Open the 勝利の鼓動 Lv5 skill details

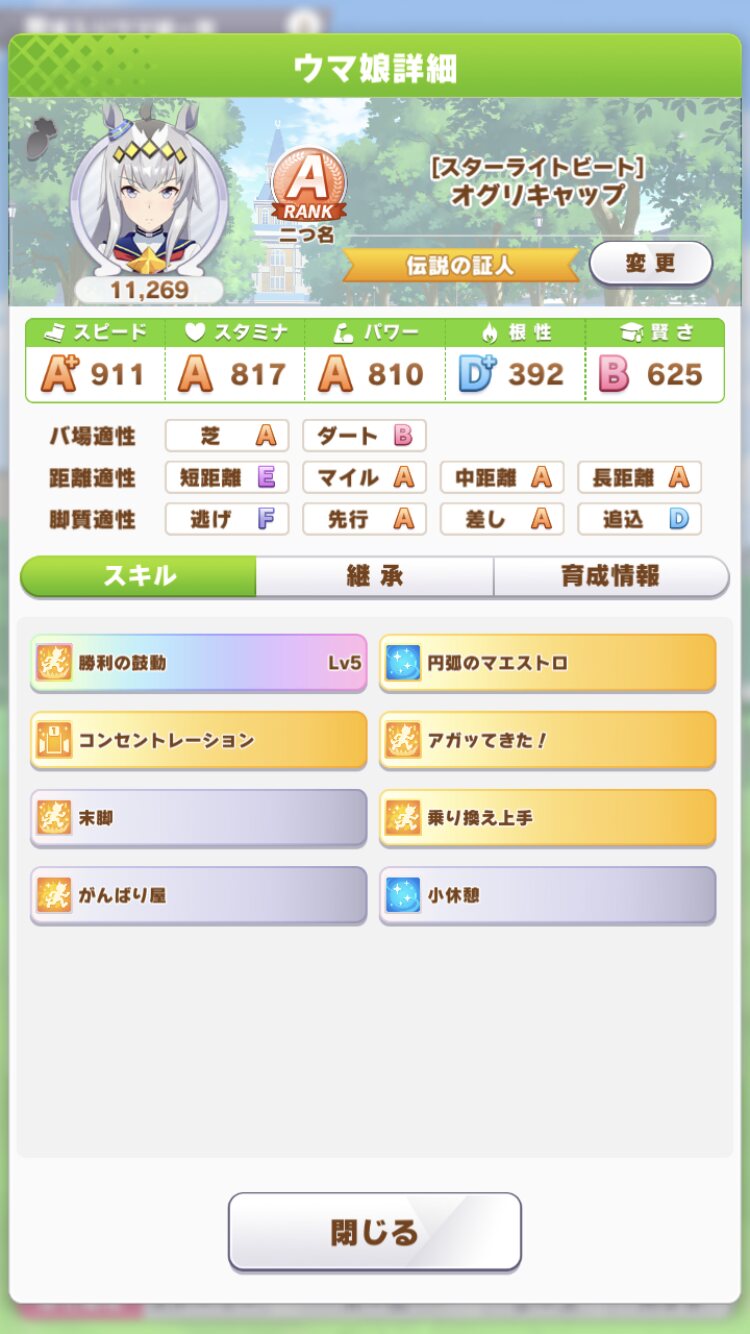198,662
